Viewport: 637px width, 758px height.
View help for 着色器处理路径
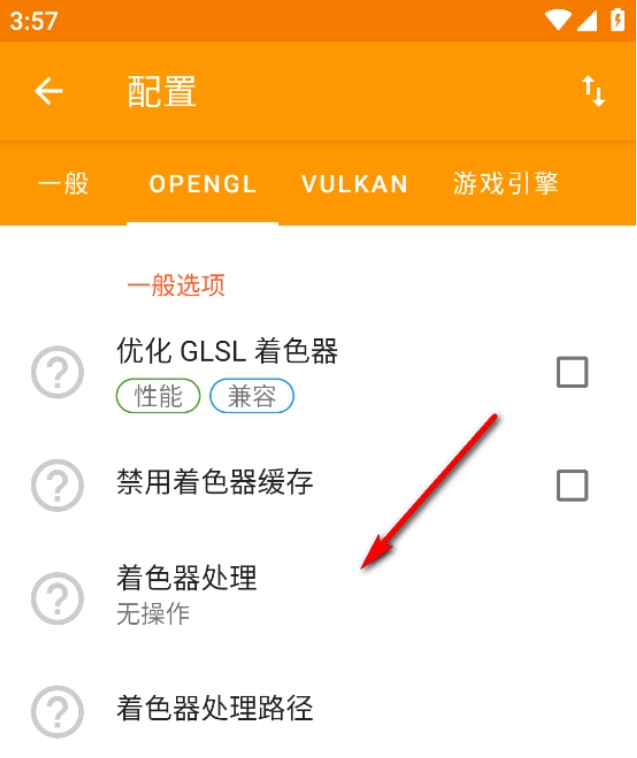[57, 712]
